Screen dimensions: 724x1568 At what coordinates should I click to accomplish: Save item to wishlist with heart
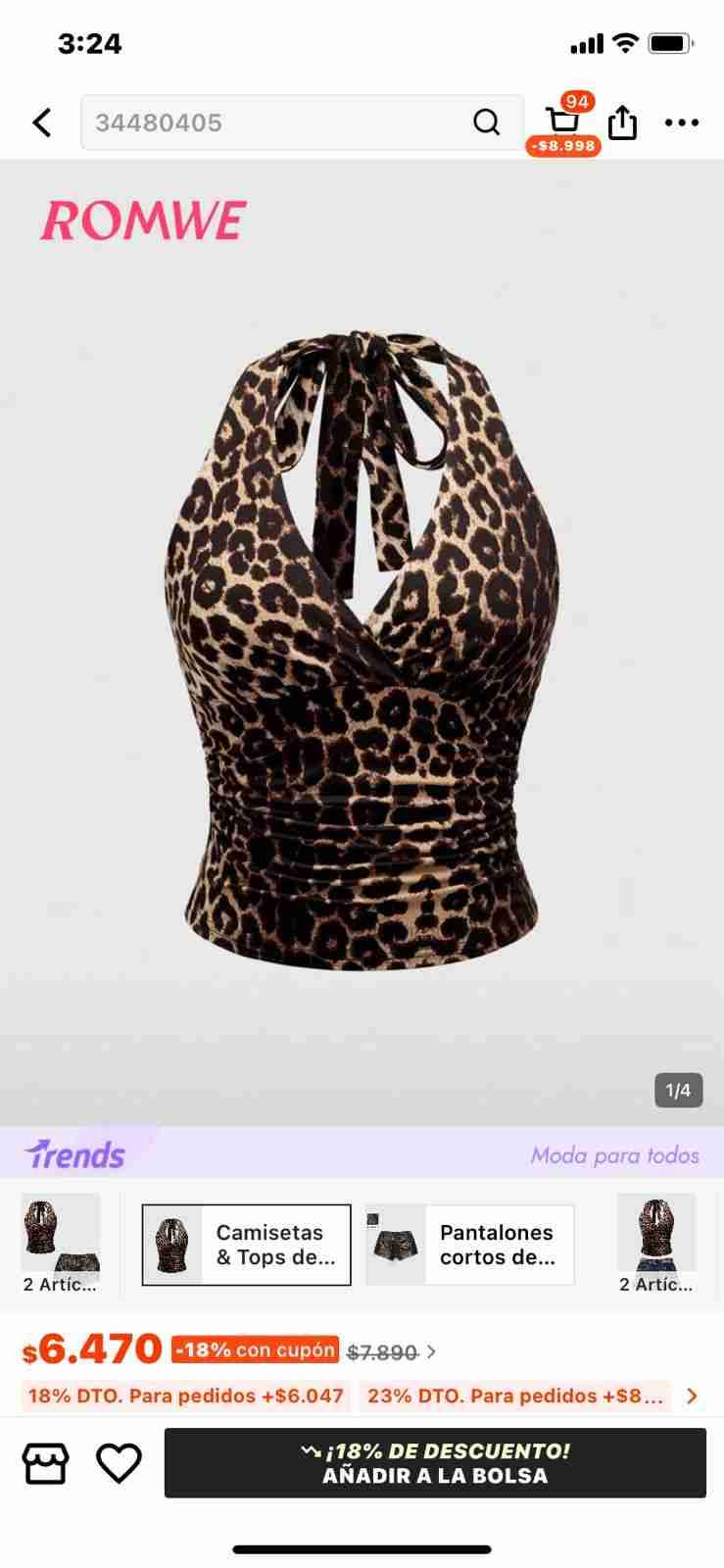pos(119,1463)
